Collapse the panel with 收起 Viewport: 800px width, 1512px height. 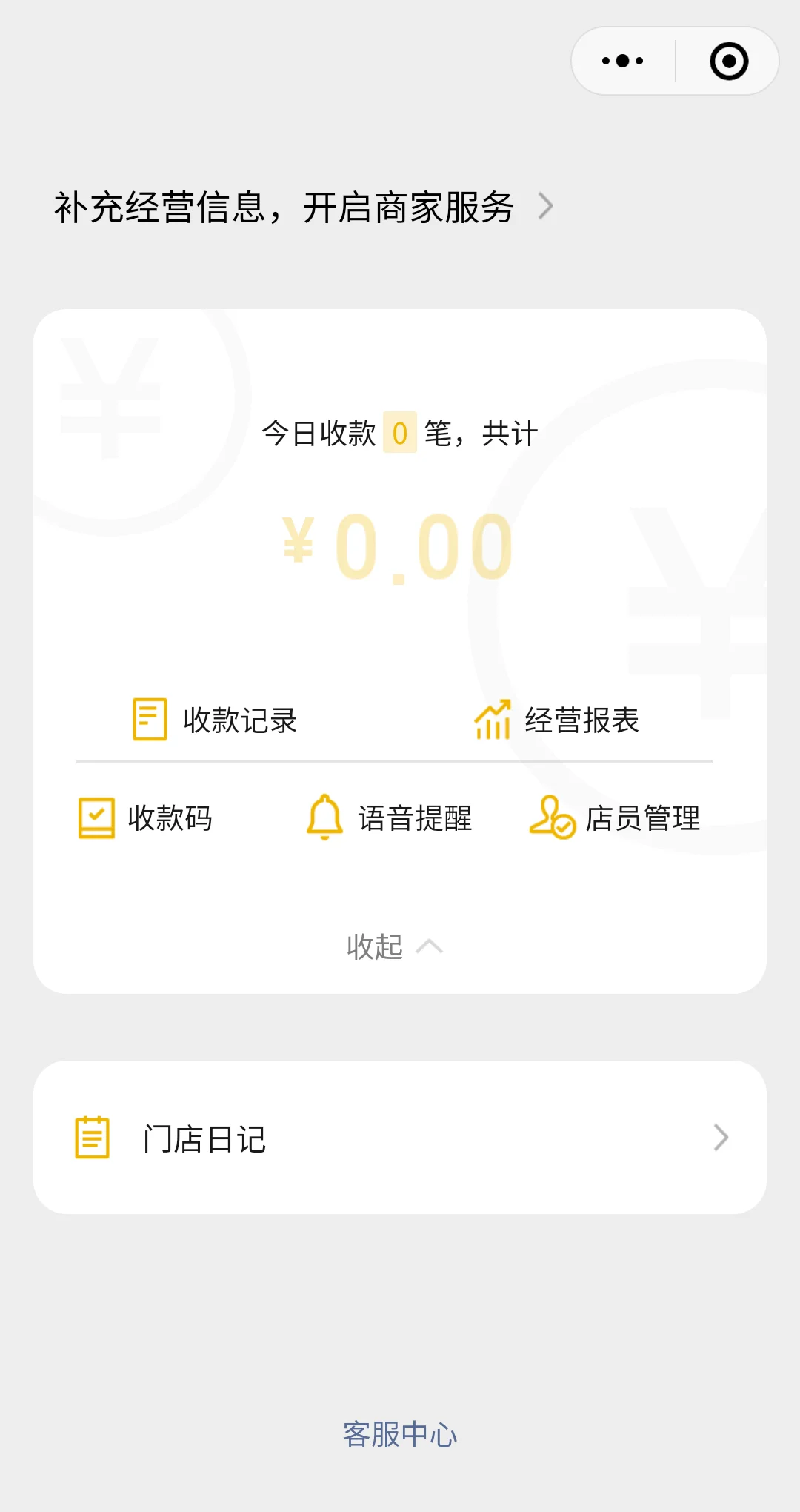pos(394,946)
